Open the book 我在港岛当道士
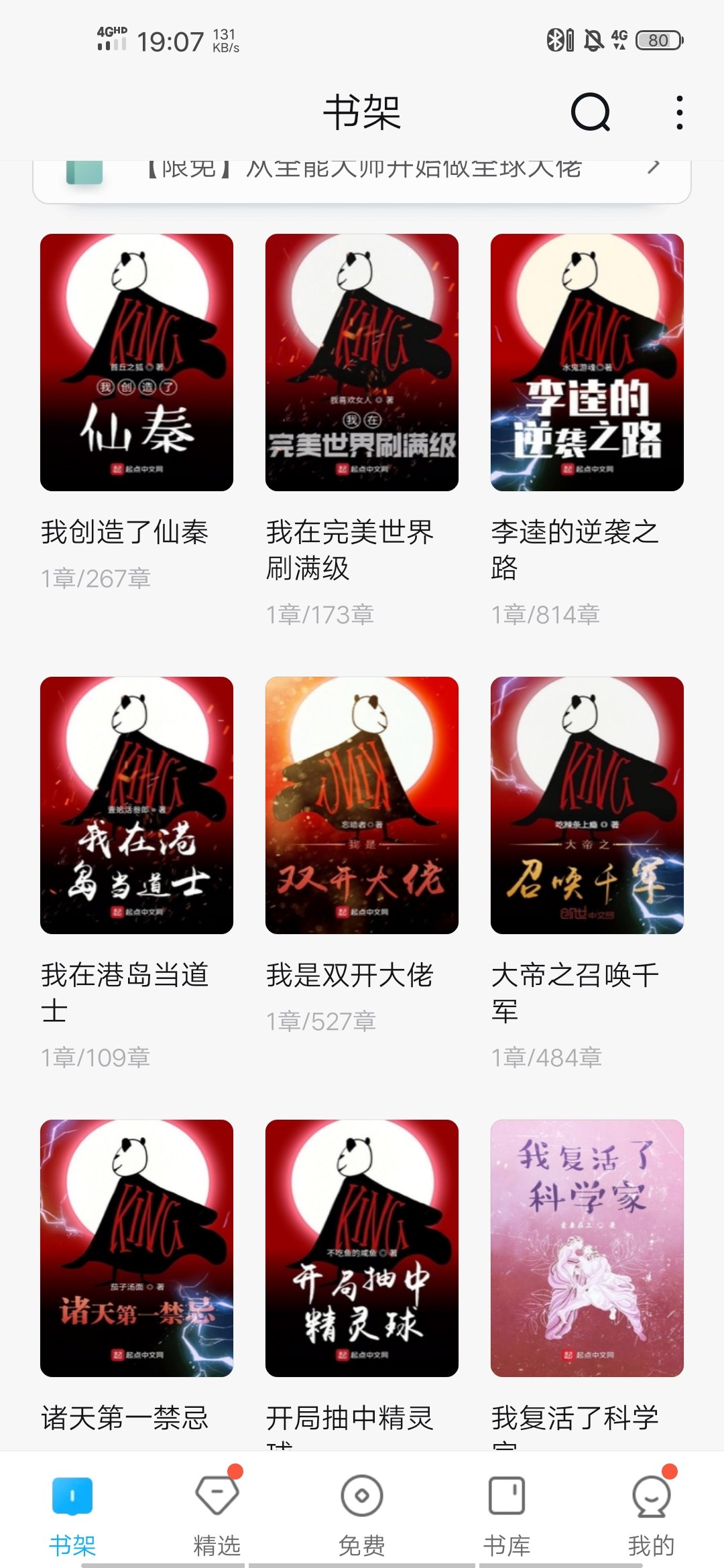Viewport: 724px width, 1568px height. 137,805
